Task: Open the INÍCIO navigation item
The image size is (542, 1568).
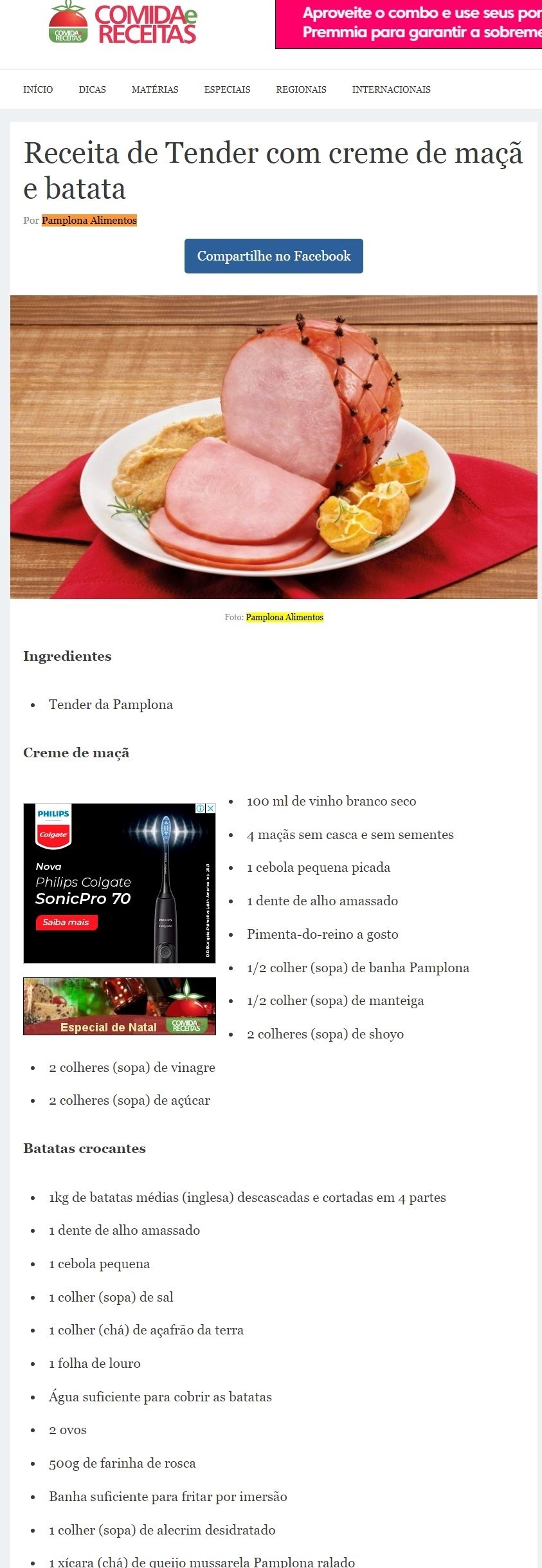Action: [38, 89]
